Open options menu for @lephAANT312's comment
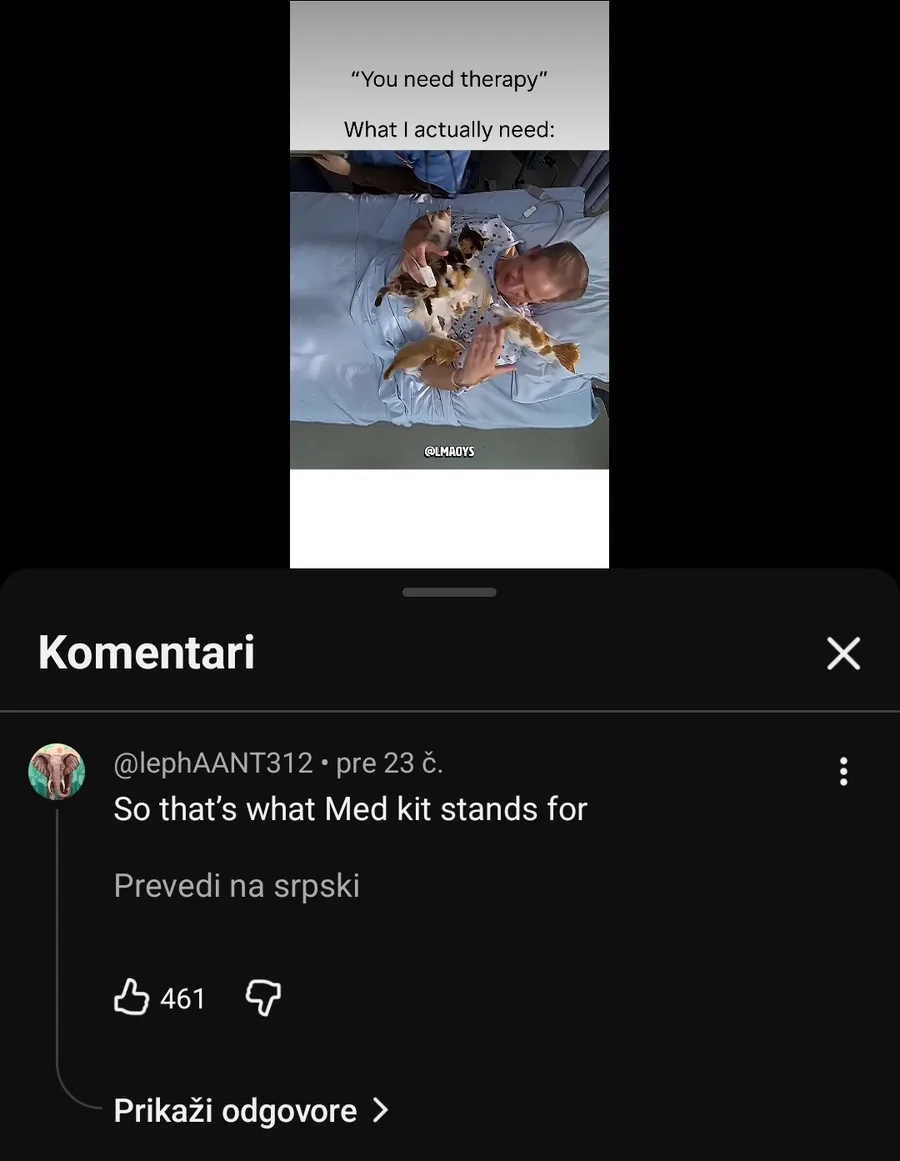The image size is (900, 1161). [x=843, y=771]
